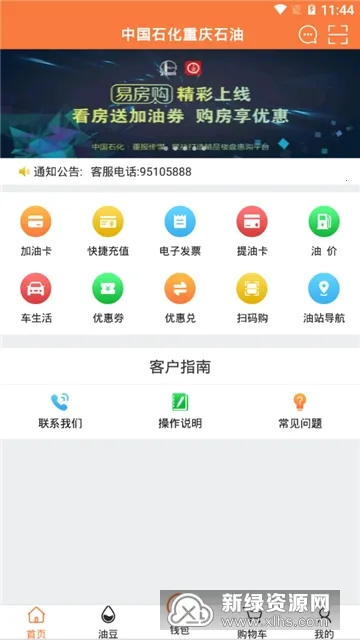Open 优惠兑 exchange offers
The height and width of the screenshot is (640, 360).
tap(180, 298)
